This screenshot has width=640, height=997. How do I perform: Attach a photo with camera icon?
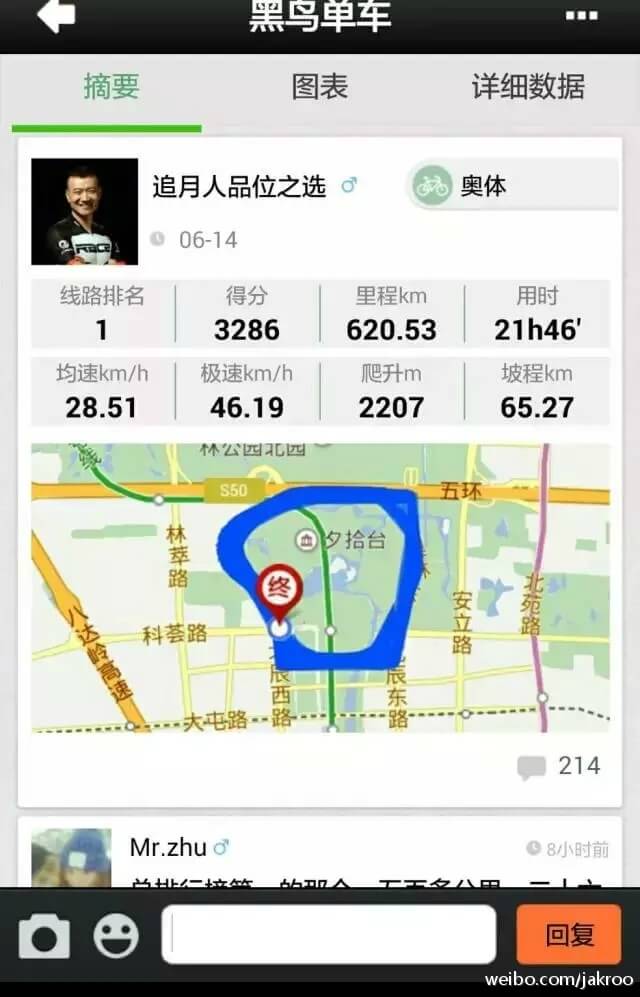pos(44,937)
